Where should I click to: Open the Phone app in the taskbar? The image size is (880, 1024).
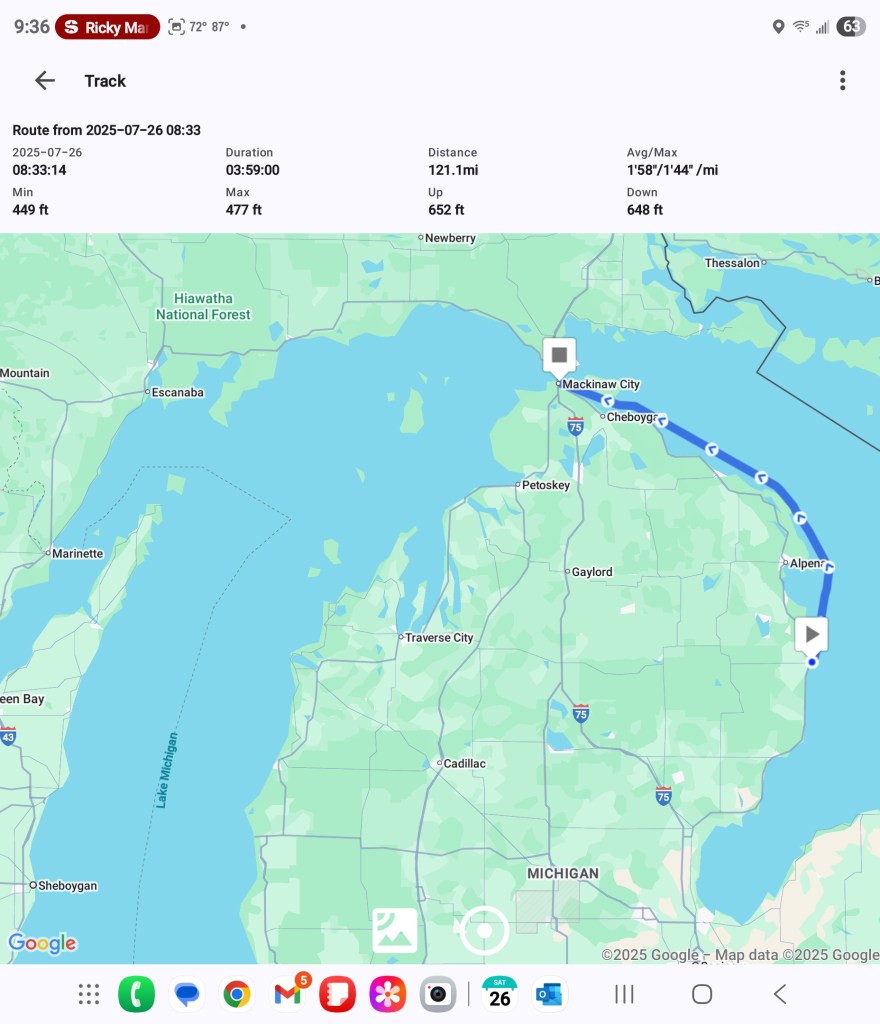136,994
